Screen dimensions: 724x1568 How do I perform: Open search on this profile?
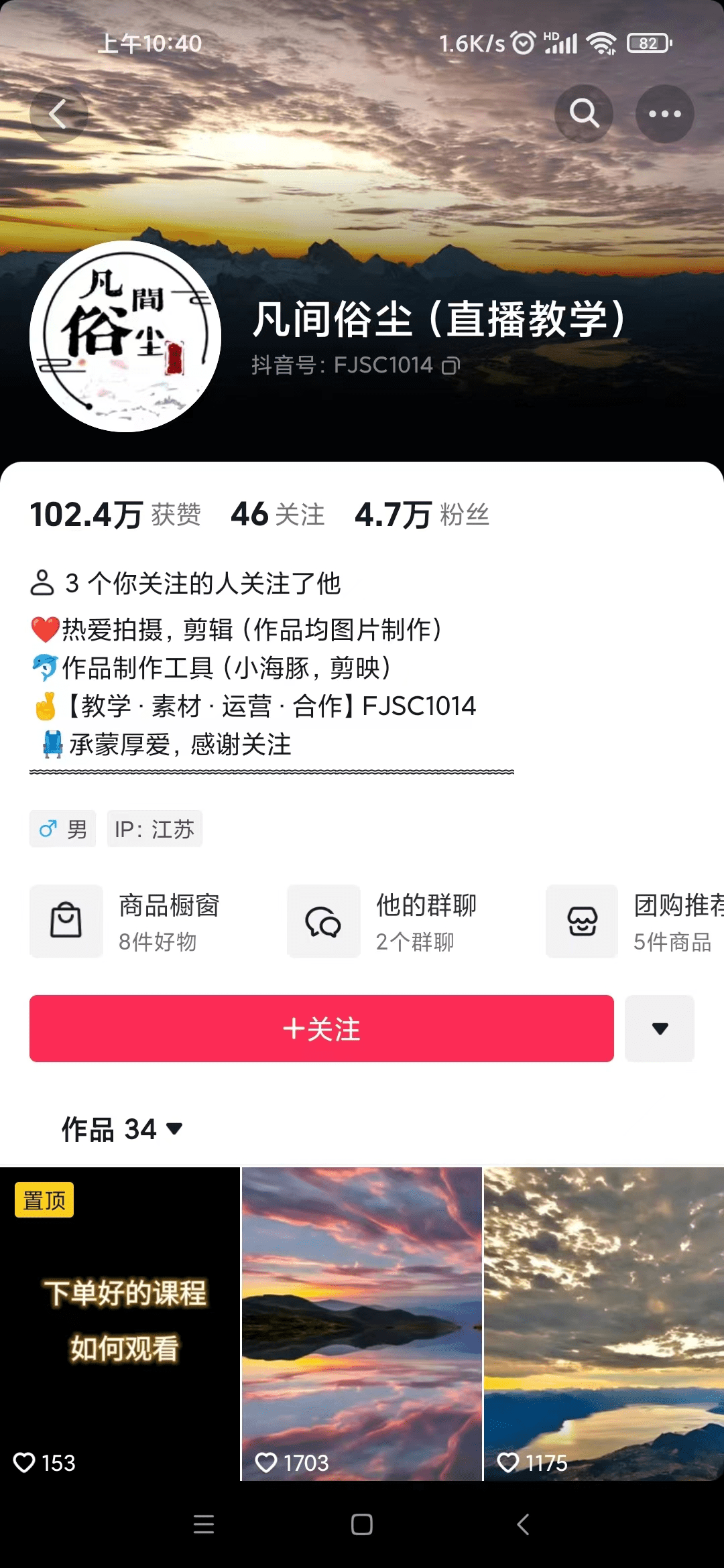(x=583, y=114)
